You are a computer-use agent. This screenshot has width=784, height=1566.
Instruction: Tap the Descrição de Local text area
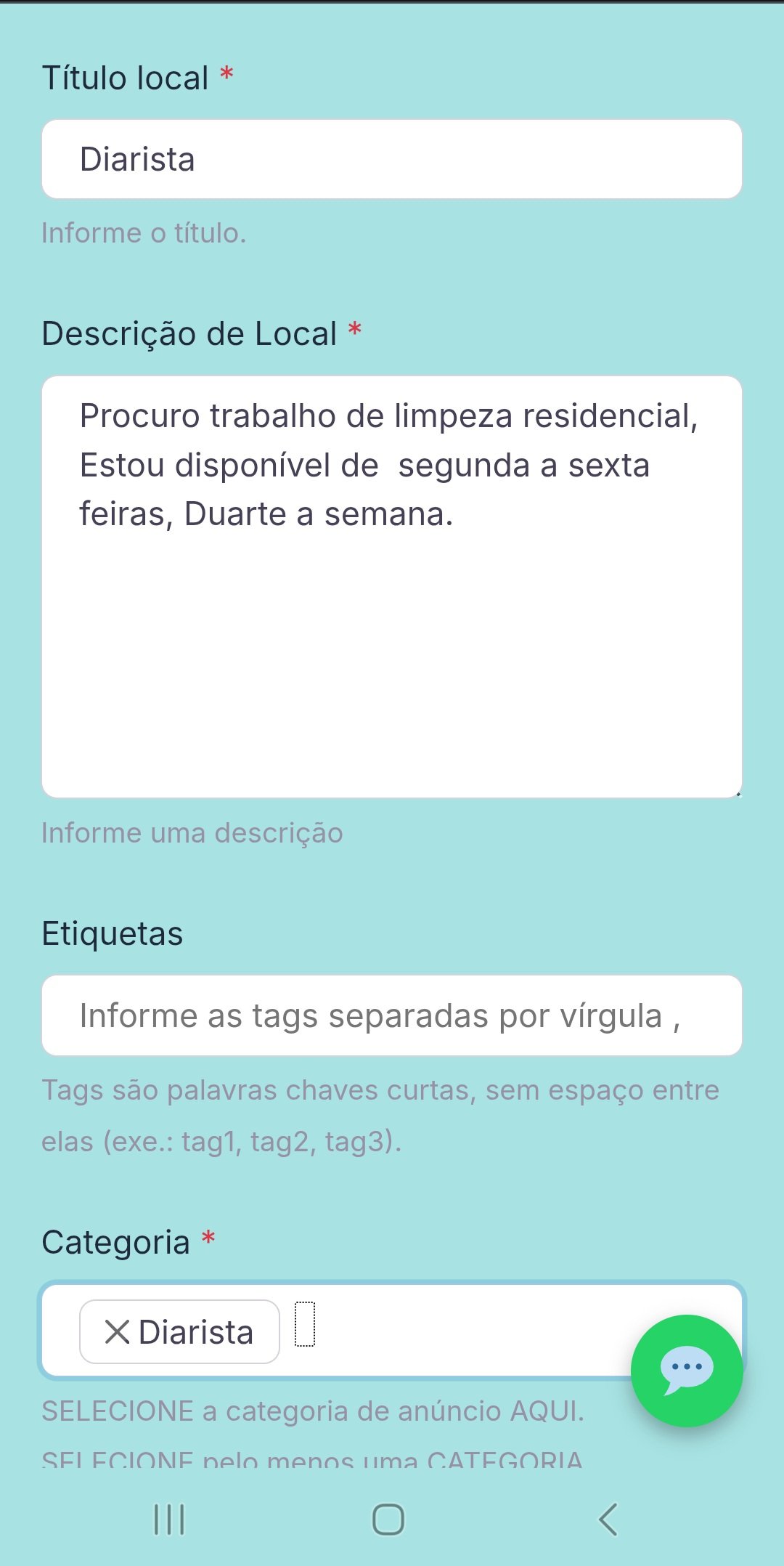point(392,586)
